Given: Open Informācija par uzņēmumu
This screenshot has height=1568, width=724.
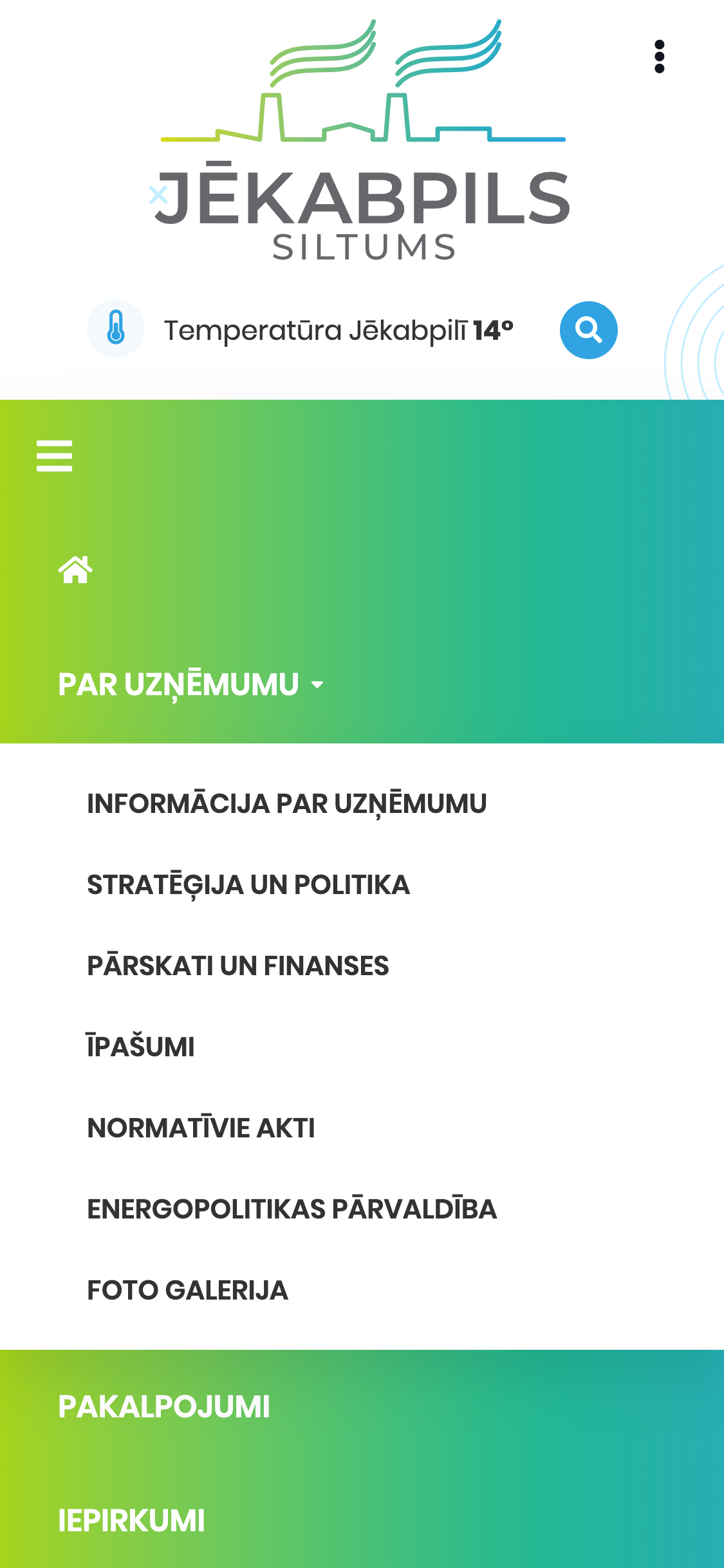Looking at the screenshot, I should point(286,803).
